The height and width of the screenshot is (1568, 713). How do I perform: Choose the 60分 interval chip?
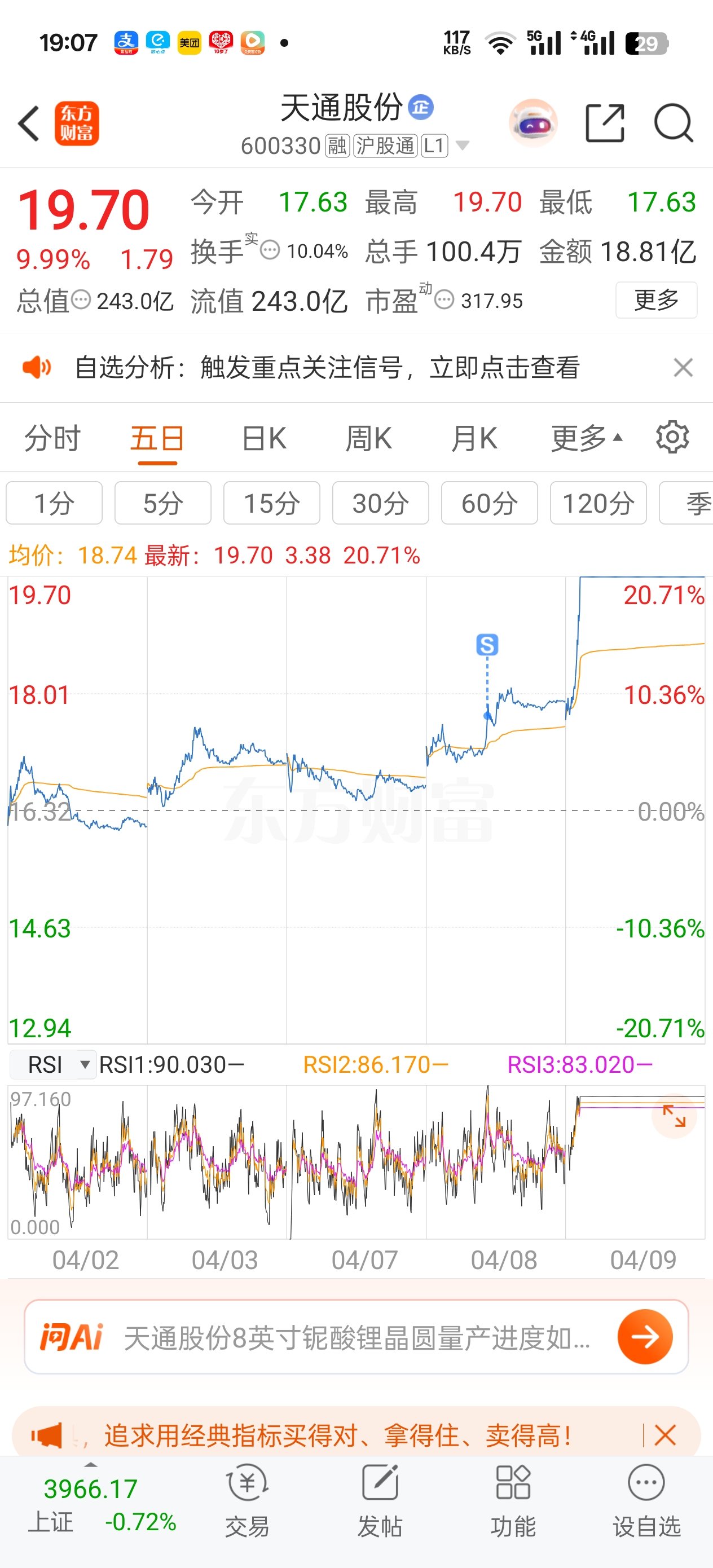click(x=489, y=503)
